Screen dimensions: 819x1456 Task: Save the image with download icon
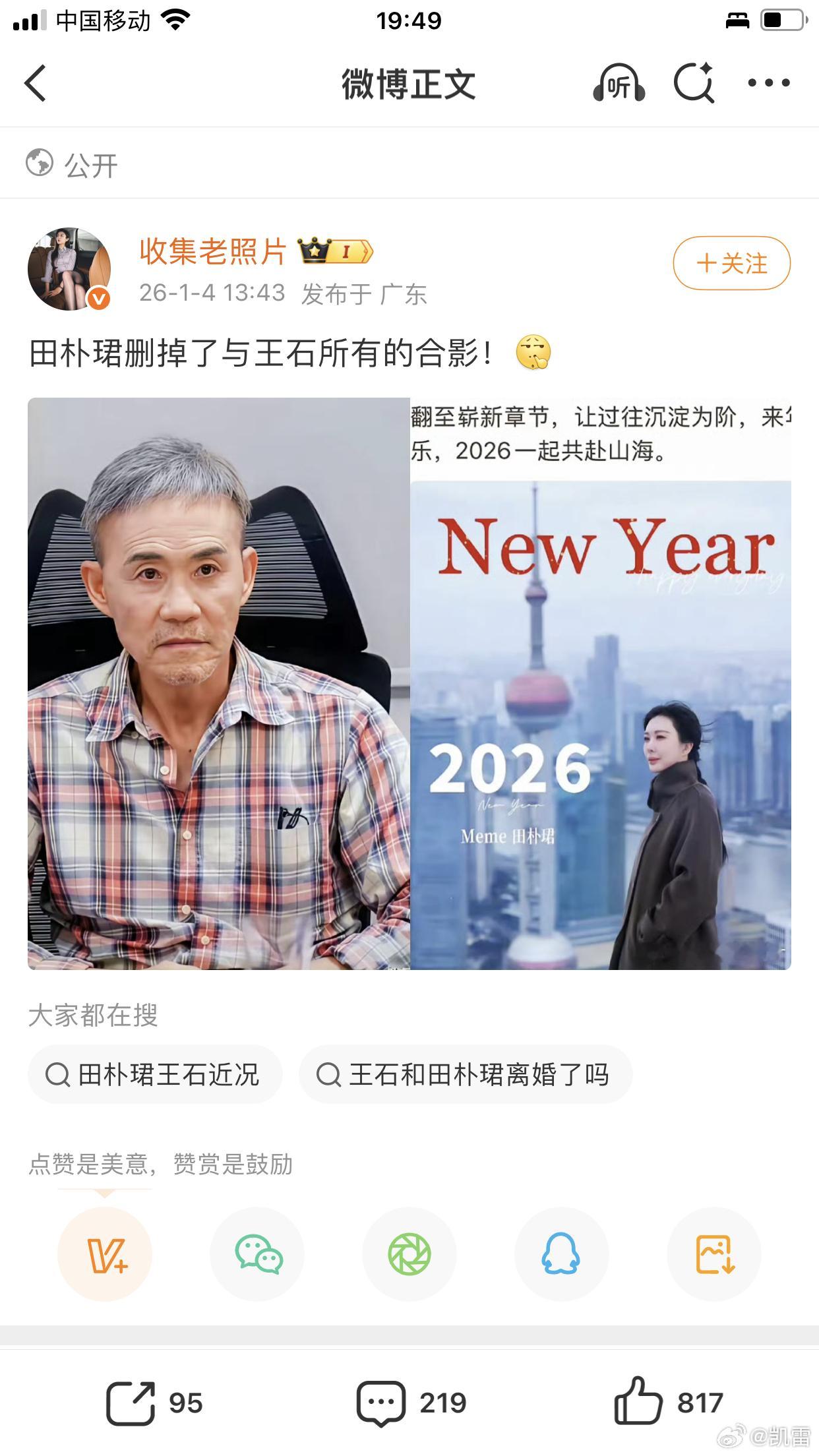pos(713,1256)
